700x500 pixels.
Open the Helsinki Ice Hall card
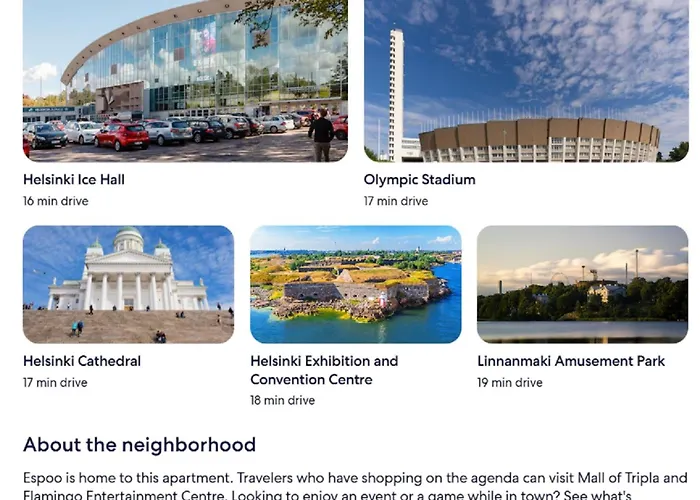pos(185,85)
